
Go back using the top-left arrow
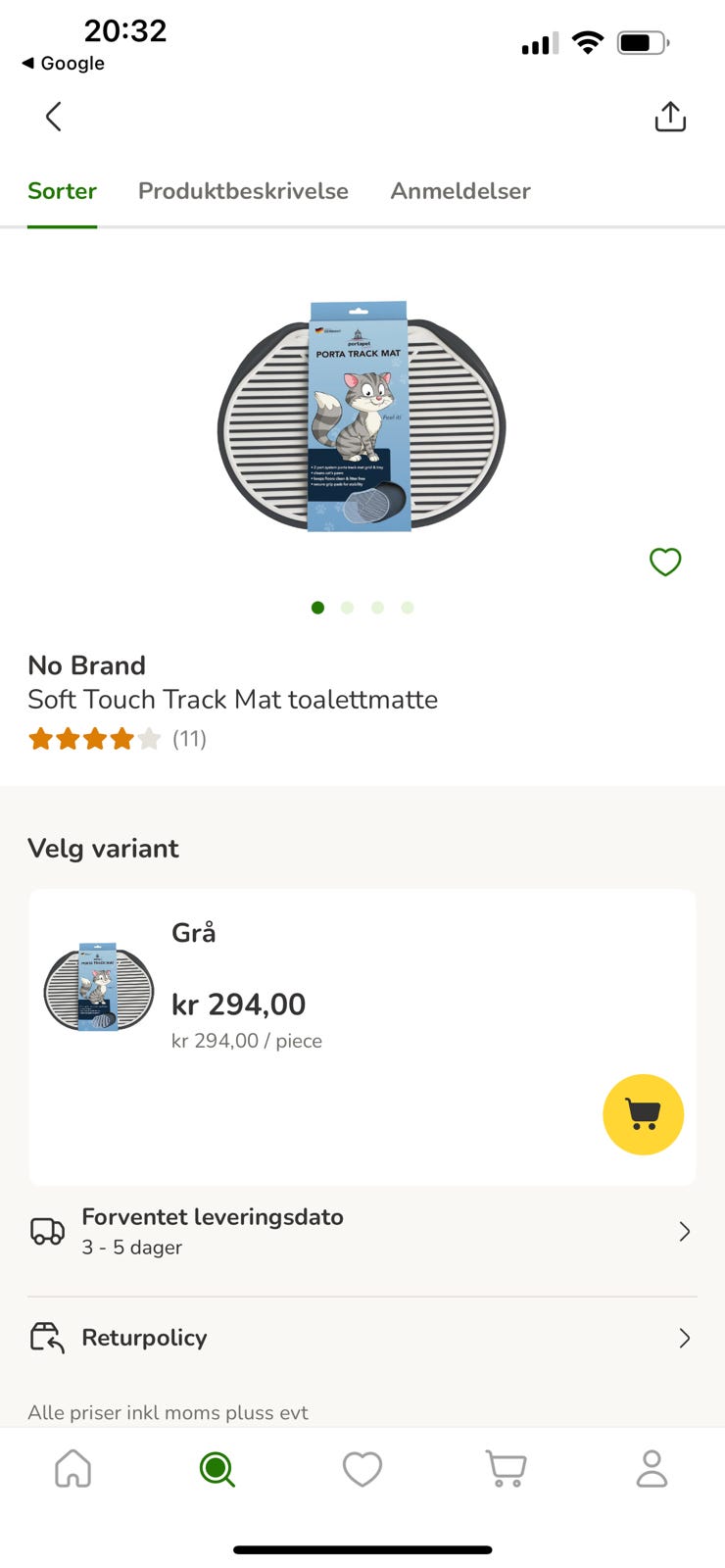click(x=54, y=117)
